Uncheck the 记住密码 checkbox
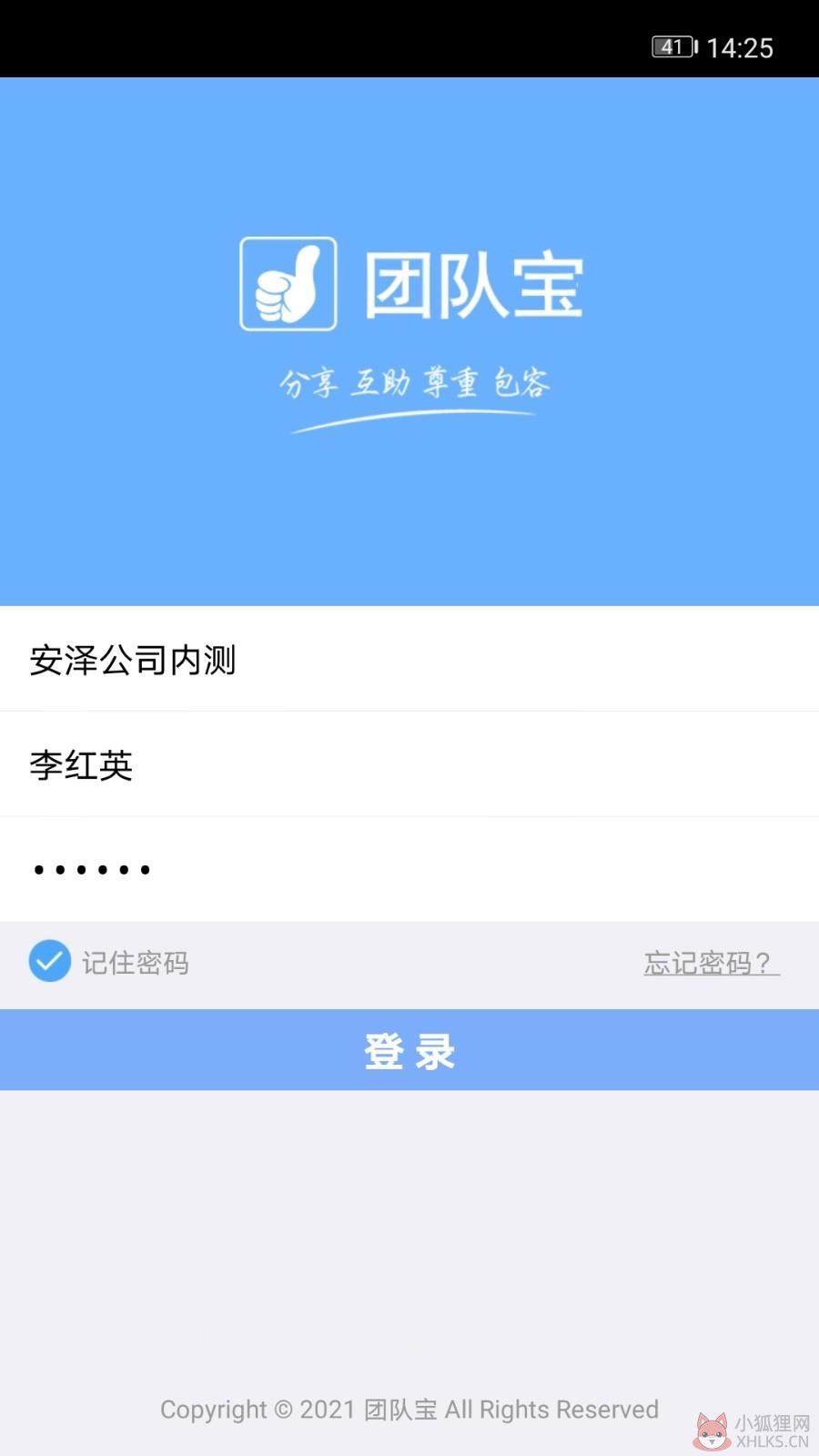The width and height of the screenshot is (819, 1456). [49, 961]
